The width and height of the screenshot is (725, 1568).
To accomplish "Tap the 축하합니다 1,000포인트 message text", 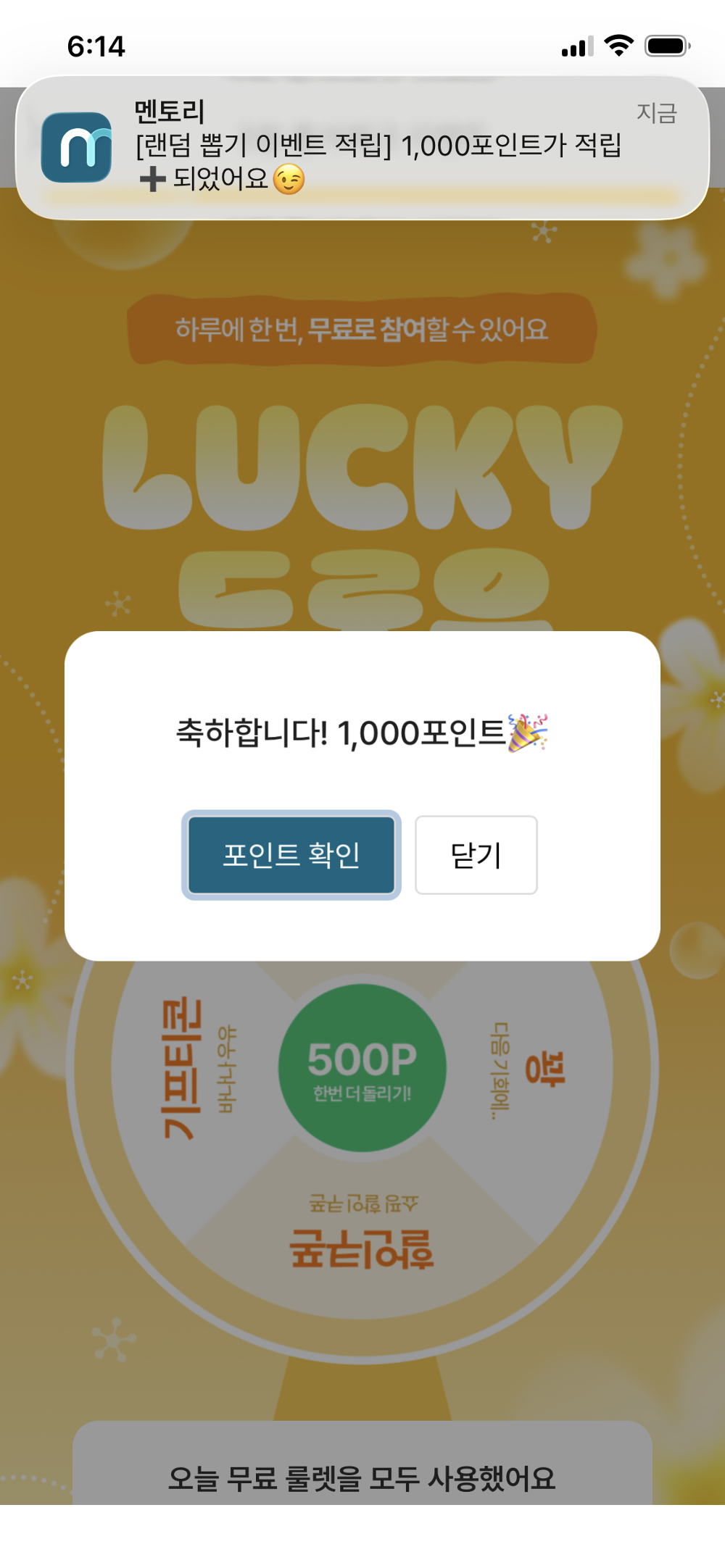I will click(362, 735).
